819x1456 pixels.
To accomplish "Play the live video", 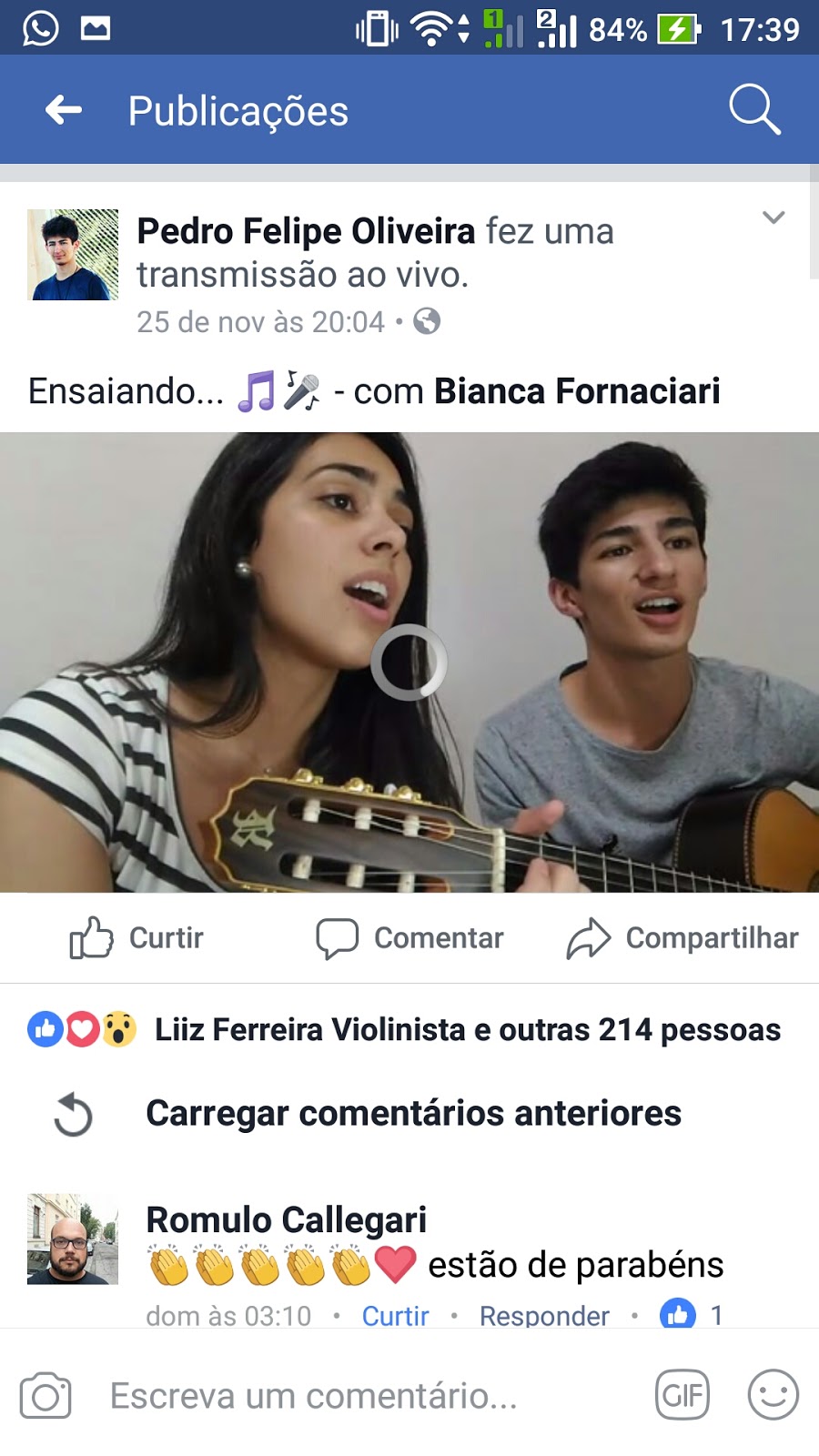I will [409, 662].
